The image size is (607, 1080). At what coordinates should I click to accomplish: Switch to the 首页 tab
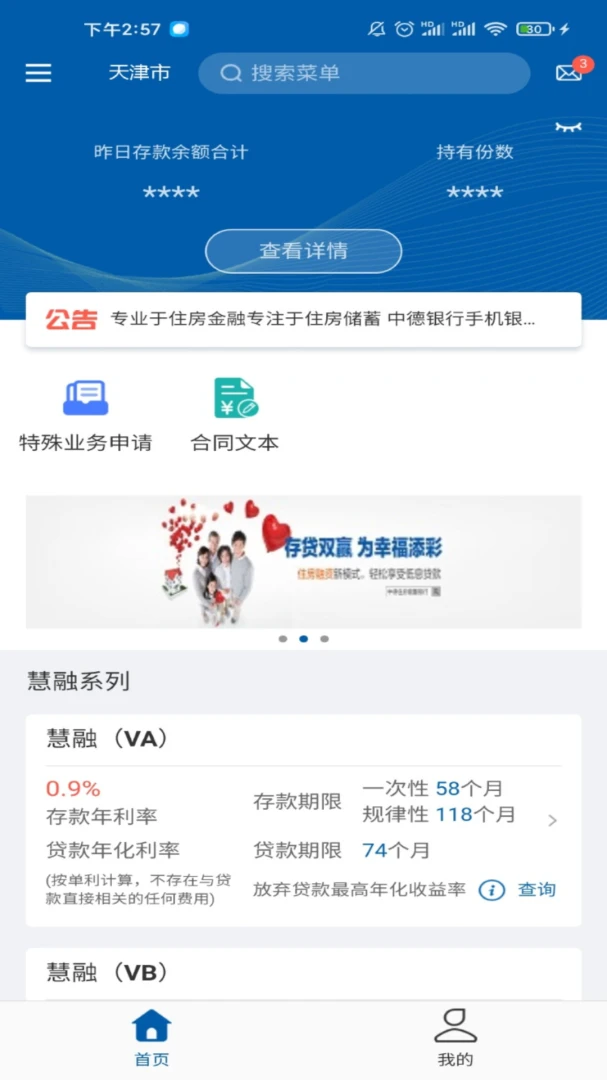[x=152, y=1038]
